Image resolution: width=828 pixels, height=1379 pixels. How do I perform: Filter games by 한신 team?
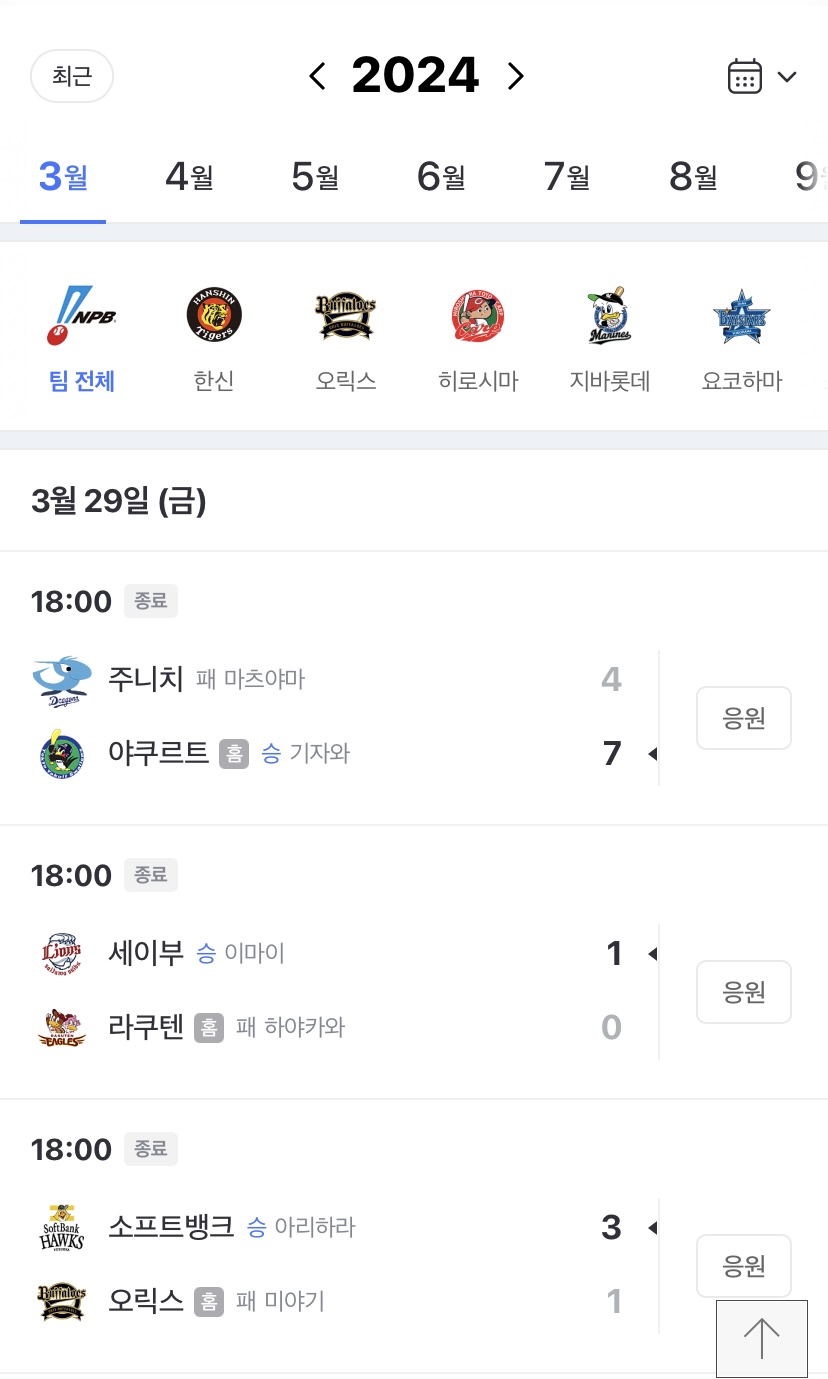214,338
